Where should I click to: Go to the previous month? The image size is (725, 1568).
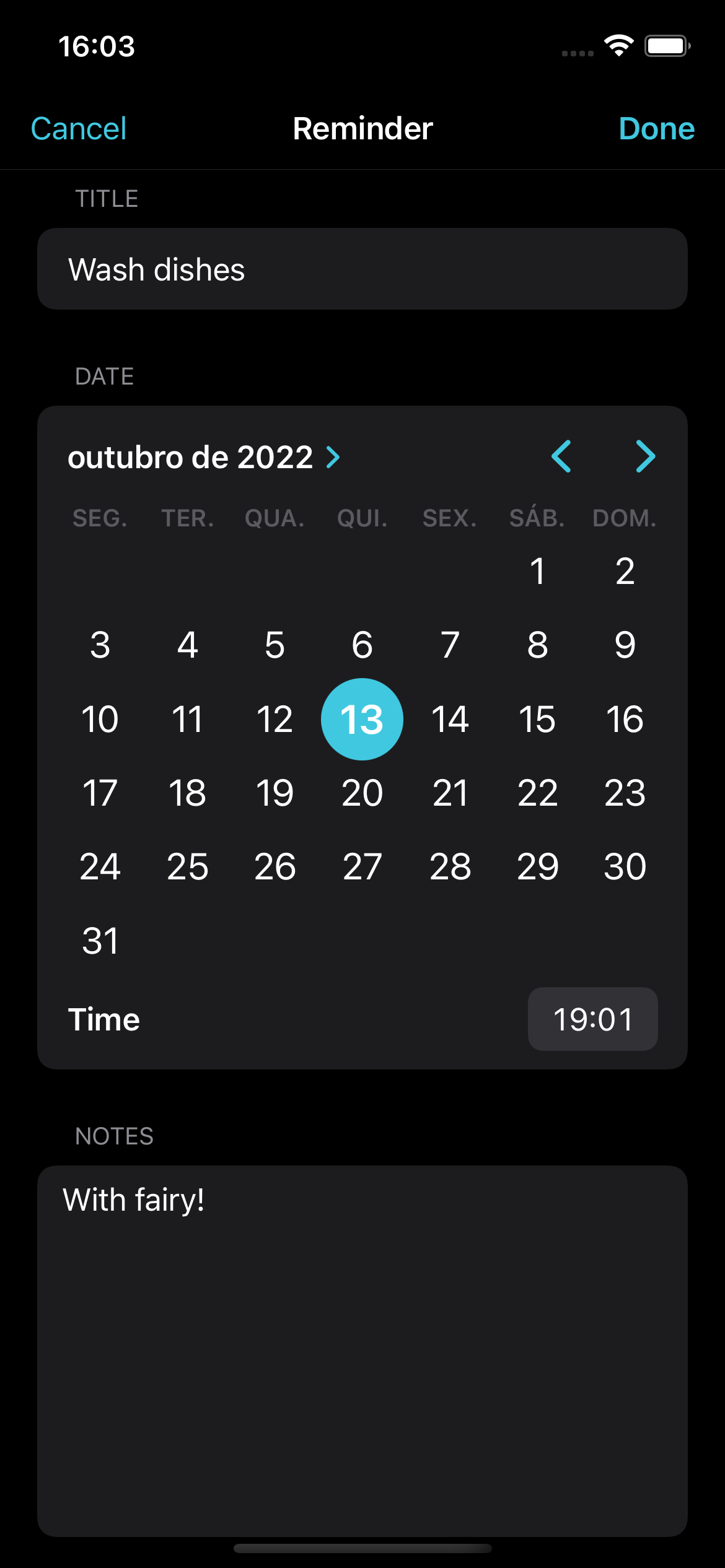pyautogui.click(x=561, y=457)
